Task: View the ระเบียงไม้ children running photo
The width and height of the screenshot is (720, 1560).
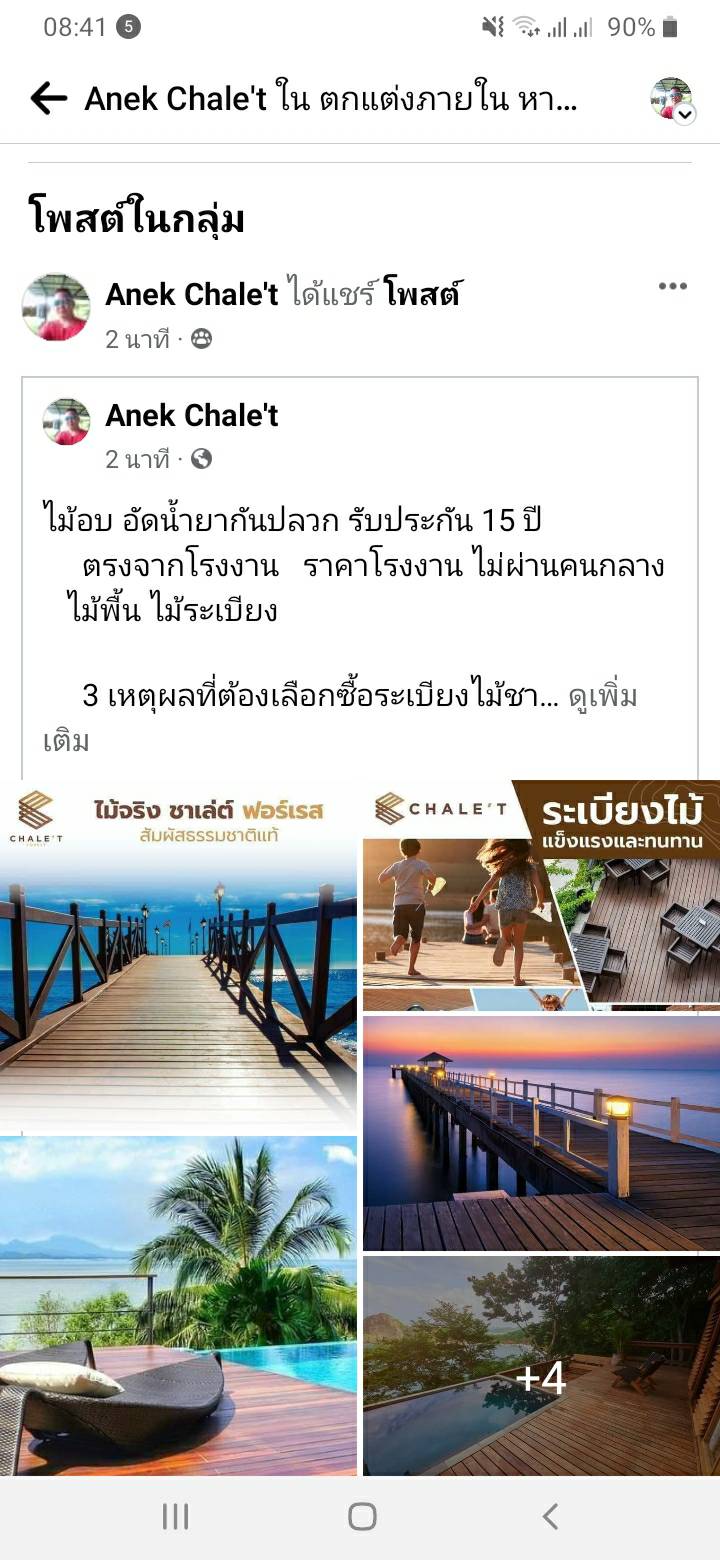Action: pyautogui.click(x=540, y=895)
